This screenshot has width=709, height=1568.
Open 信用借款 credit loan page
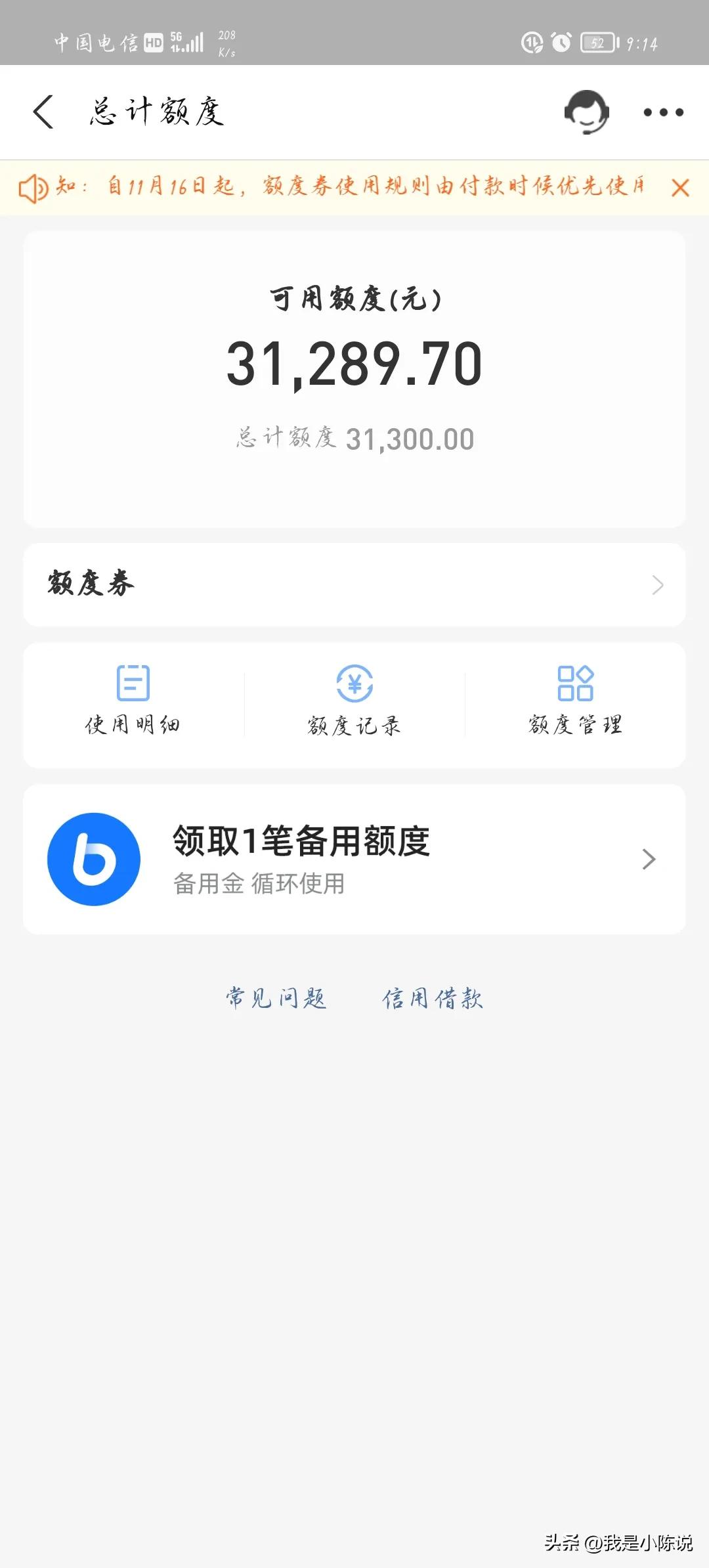click(x=433, y=999)
